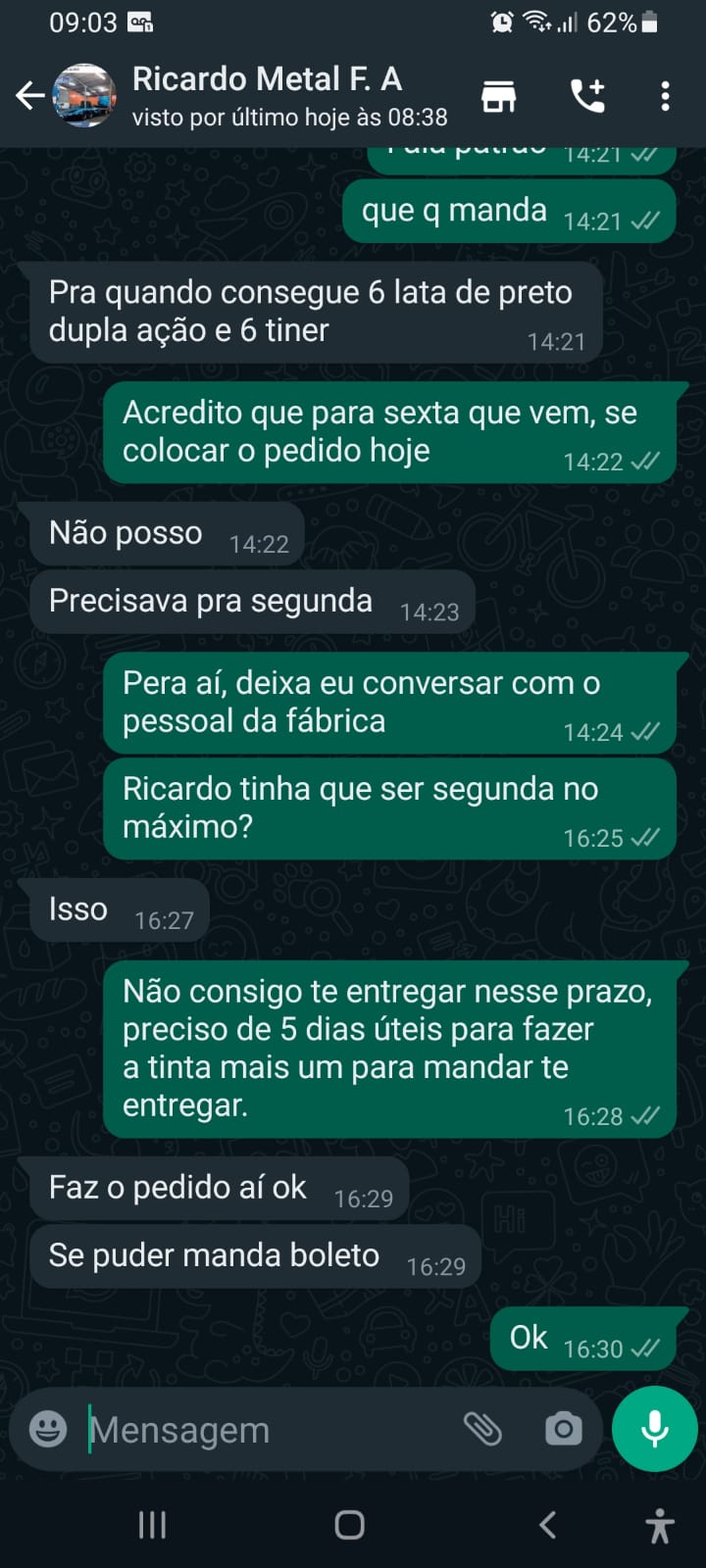The height and width of the screenshot is (1568, 706).
Task: Open Ricardo Metal F. A contact info
Action: coord(267,96)
